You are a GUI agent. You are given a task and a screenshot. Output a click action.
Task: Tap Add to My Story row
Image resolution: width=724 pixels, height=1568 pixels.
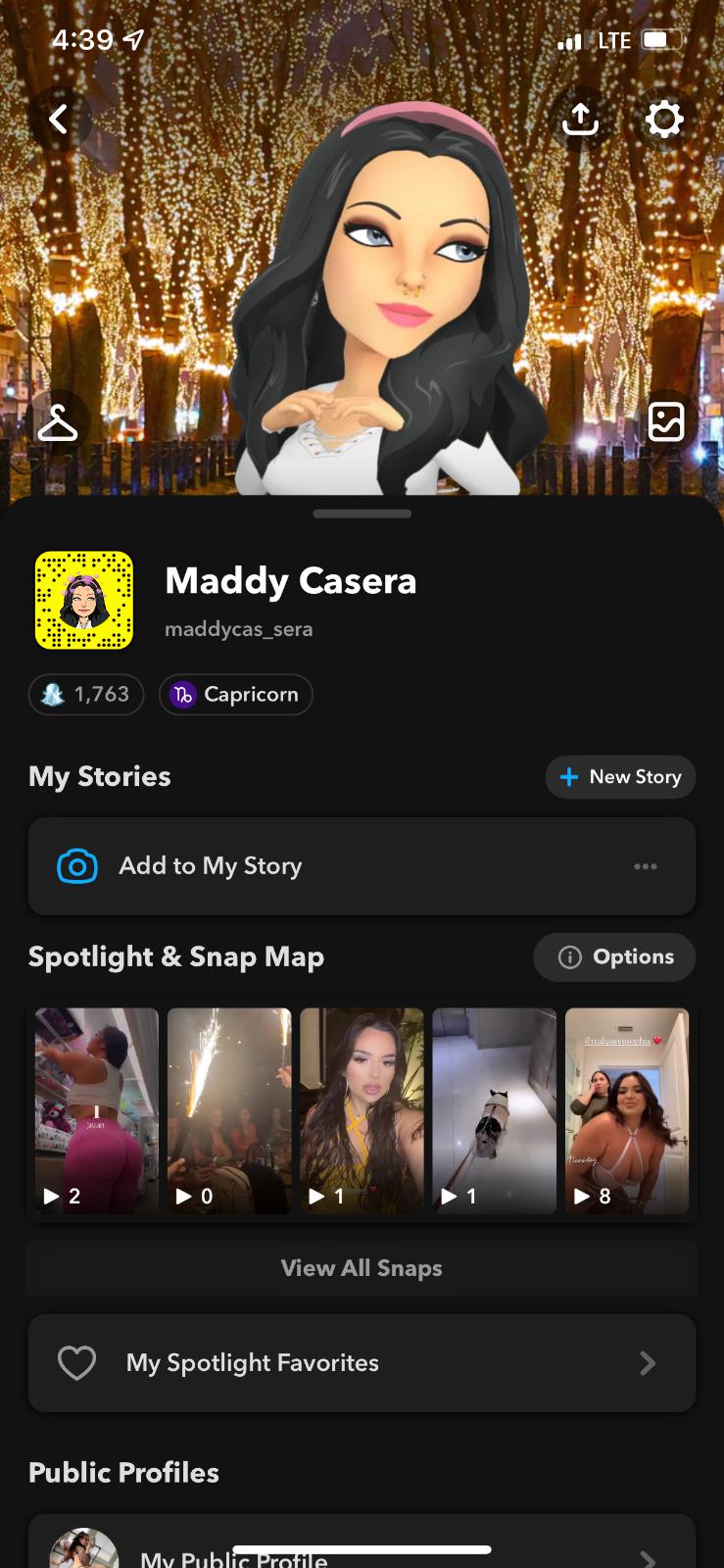(x=294, y=866)
